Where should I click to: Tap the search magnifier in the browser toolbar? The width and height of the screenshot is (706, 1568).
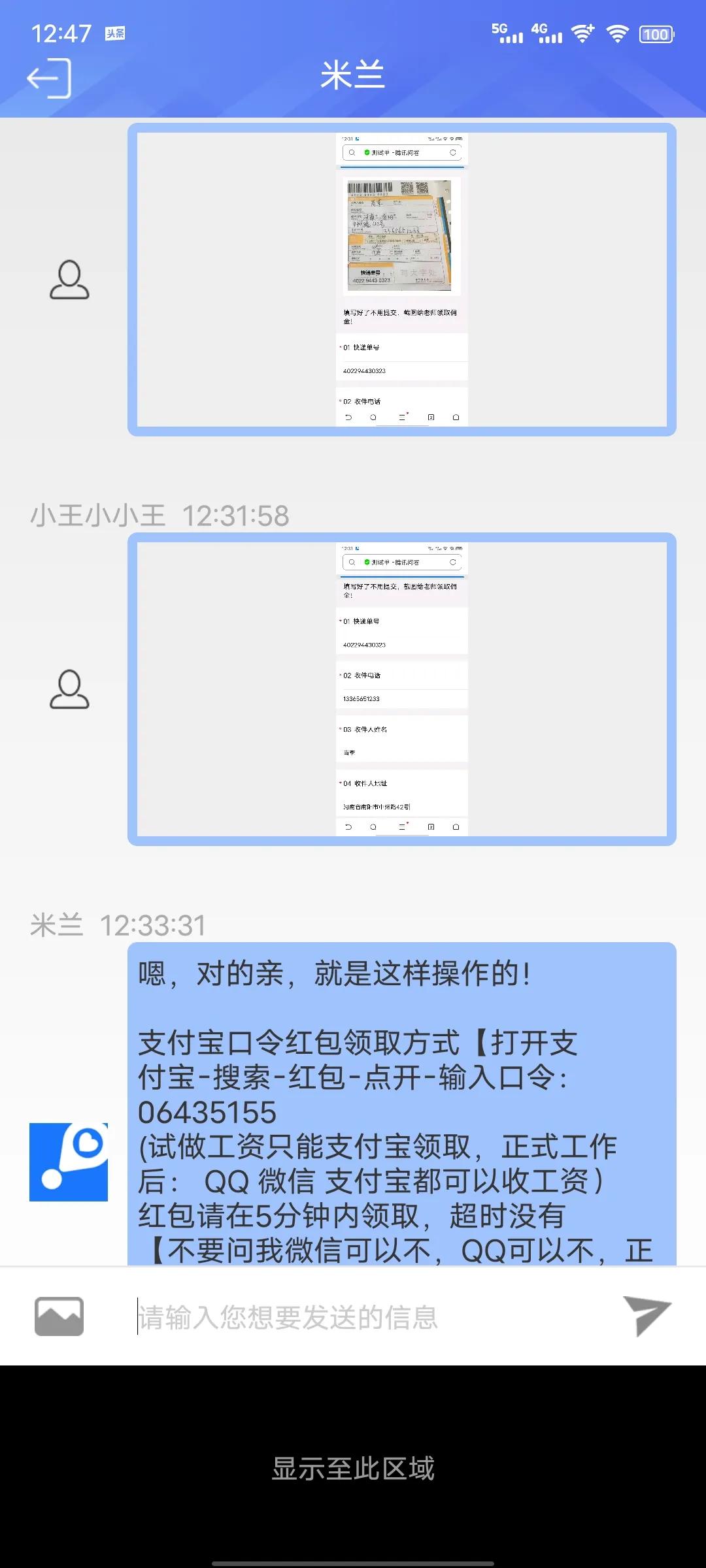(x=374, y=827)
